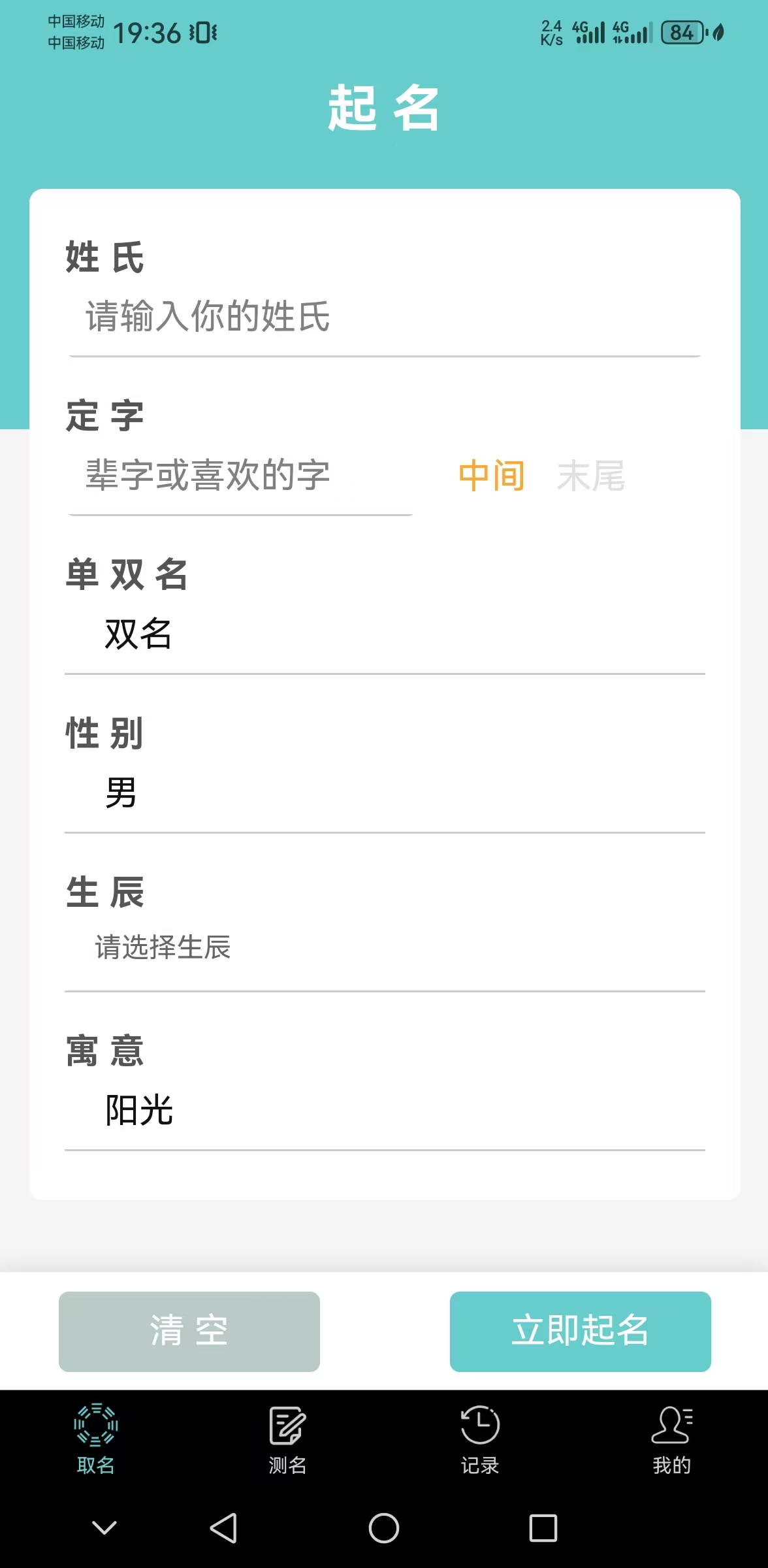Tap the 清空 clear button
The width and height of the screenshot is (768, 1568).
[189, 1331]
